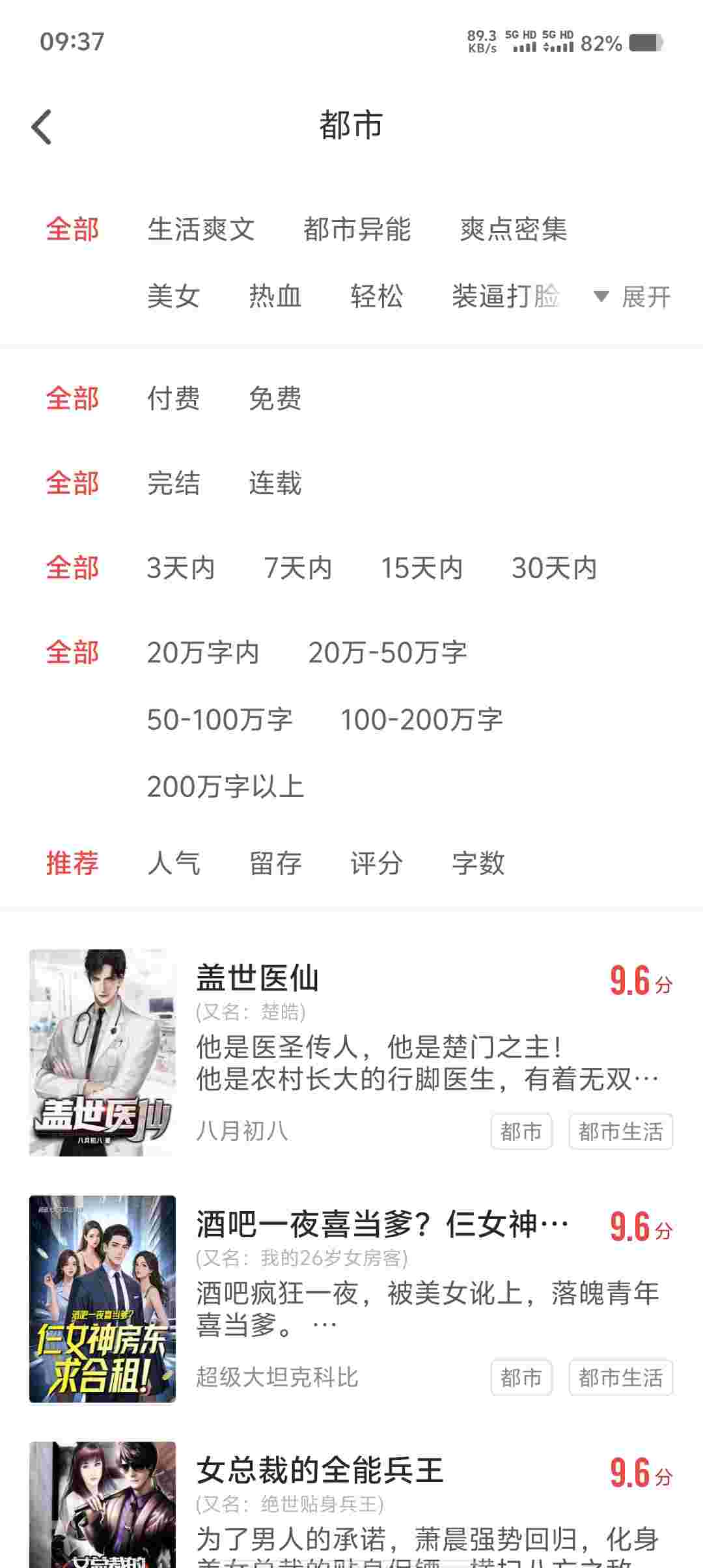Go back using the top-left arrow
This screenshot has width=703, height=1568.
(42, 126)
